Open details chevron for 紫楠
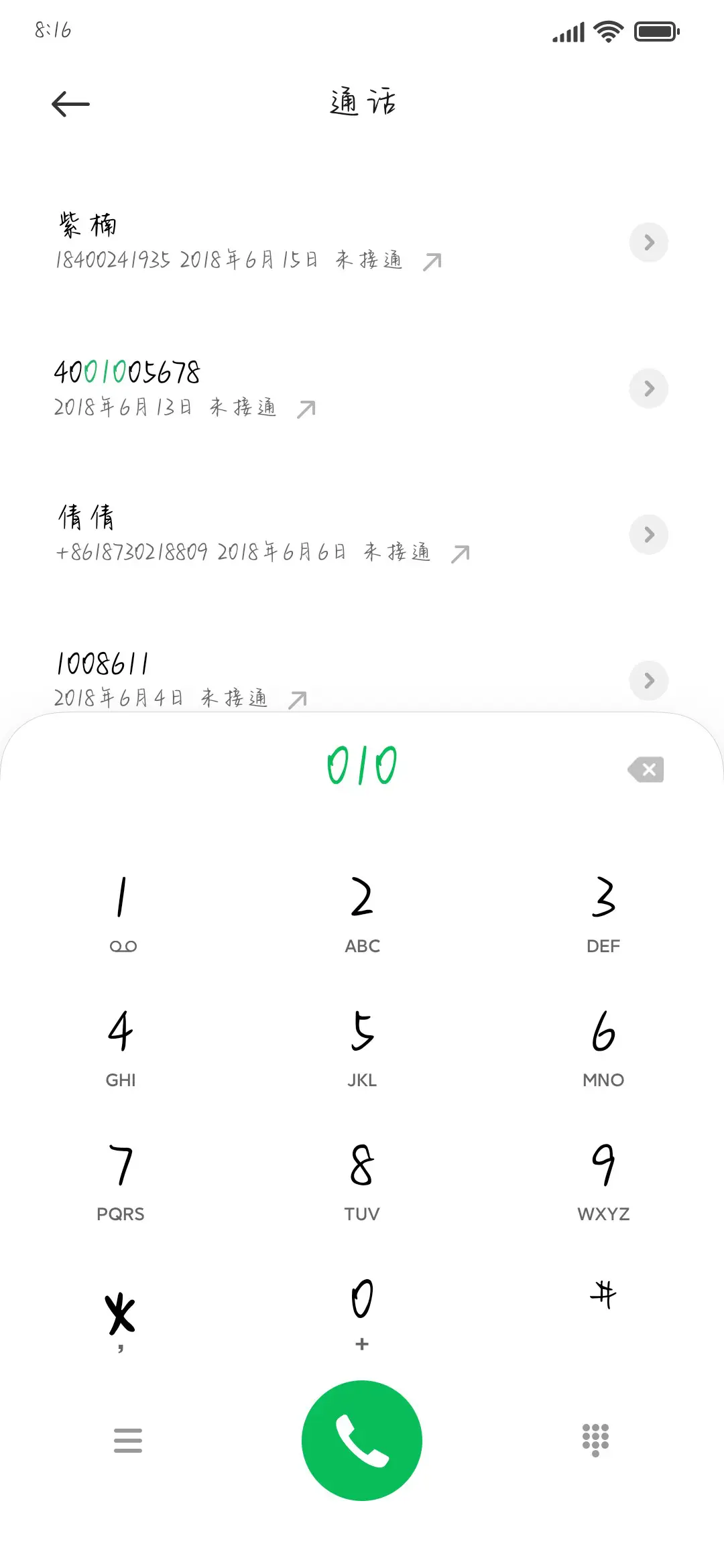Viewport: 724px width, 1568px height. pyautogui.click(x=648, y=243)
